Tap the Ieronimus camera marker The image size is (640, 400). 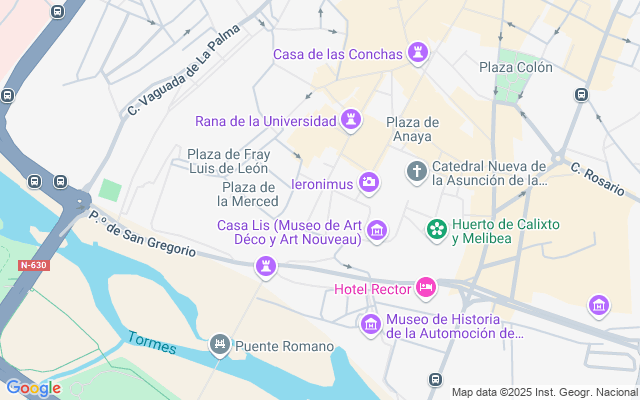click(x=369, y=183)
